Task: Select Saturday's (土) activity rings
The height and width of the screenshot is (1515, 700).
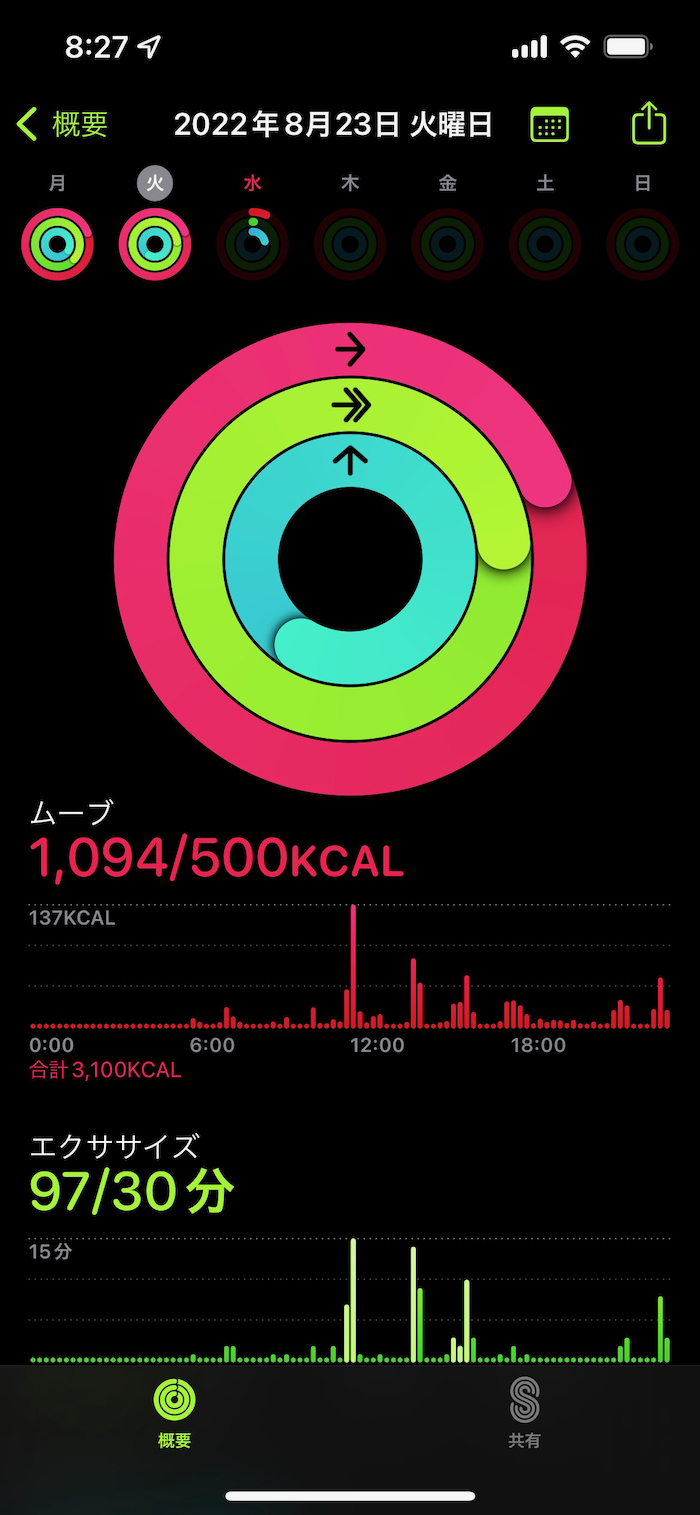Action: (x=545, y=243)
